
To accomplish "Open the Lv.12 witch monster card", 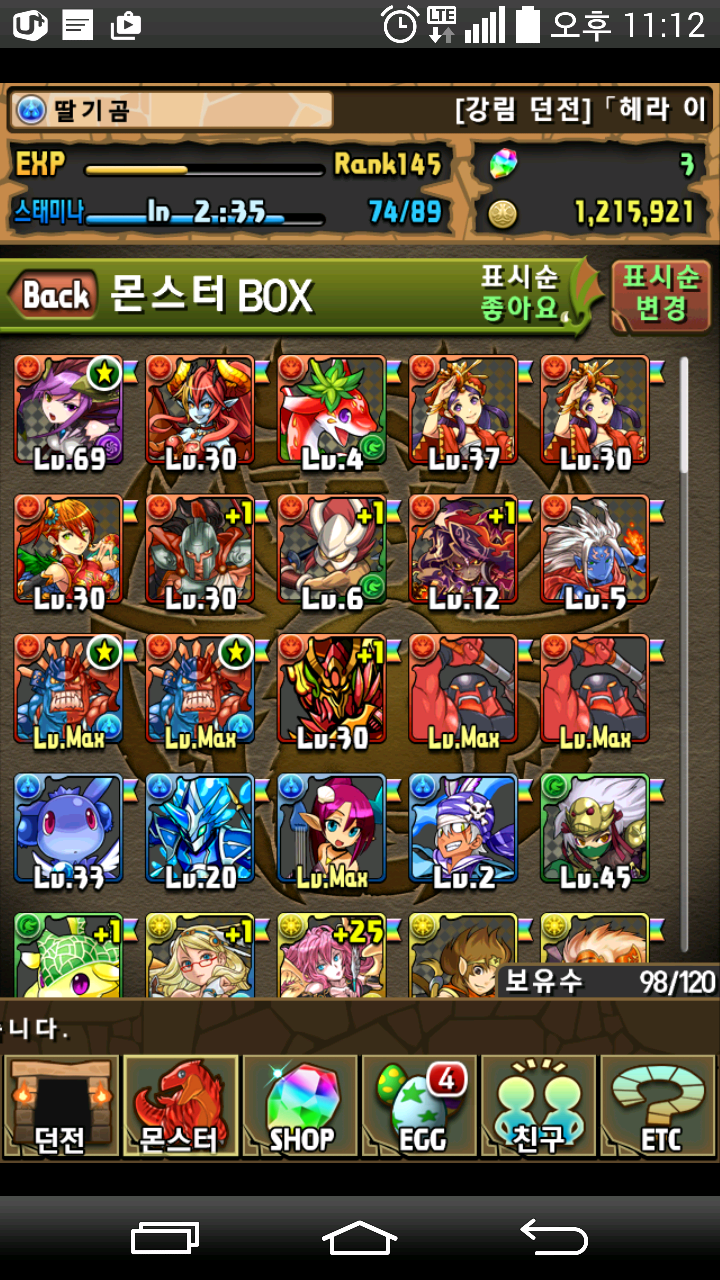I will (463, 550).
